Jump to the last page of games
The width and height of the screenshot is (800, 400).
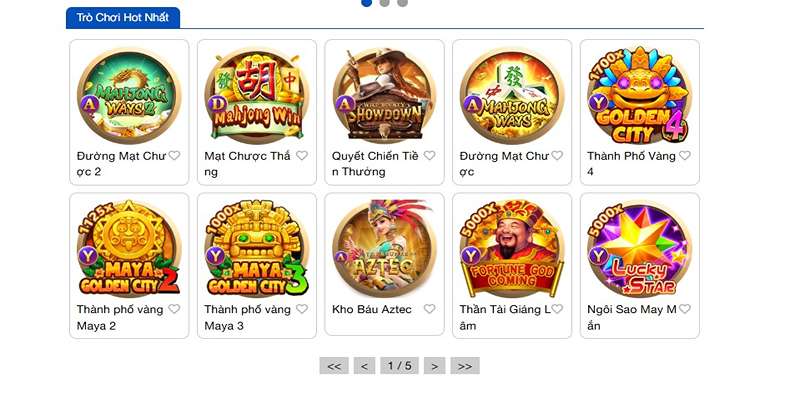point(465,366)
